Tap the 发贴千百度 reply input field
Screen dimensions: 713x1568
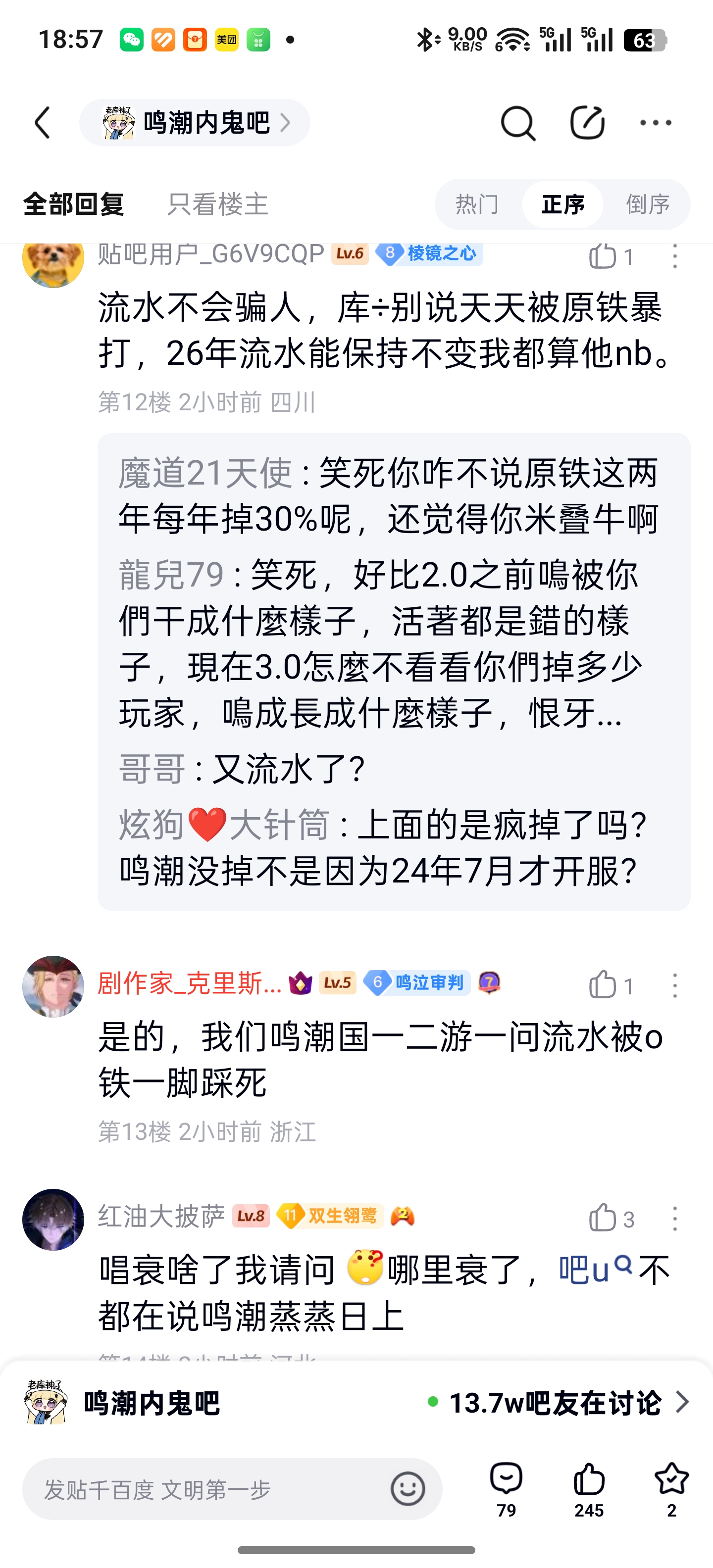(207, 1489)
